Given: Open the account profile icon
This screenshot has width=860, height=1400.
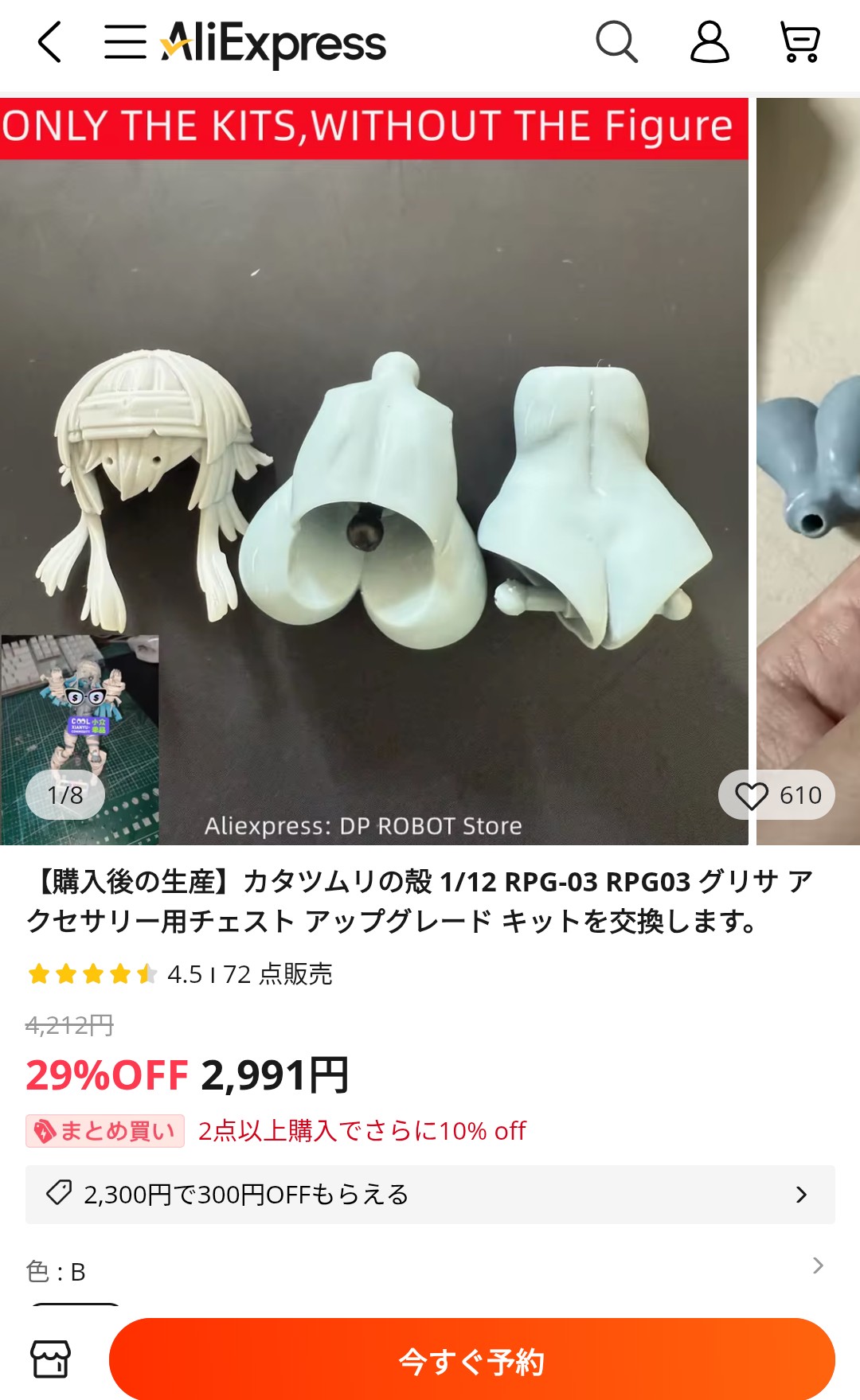Looking at the screenshot, I should tap(709, 42).
